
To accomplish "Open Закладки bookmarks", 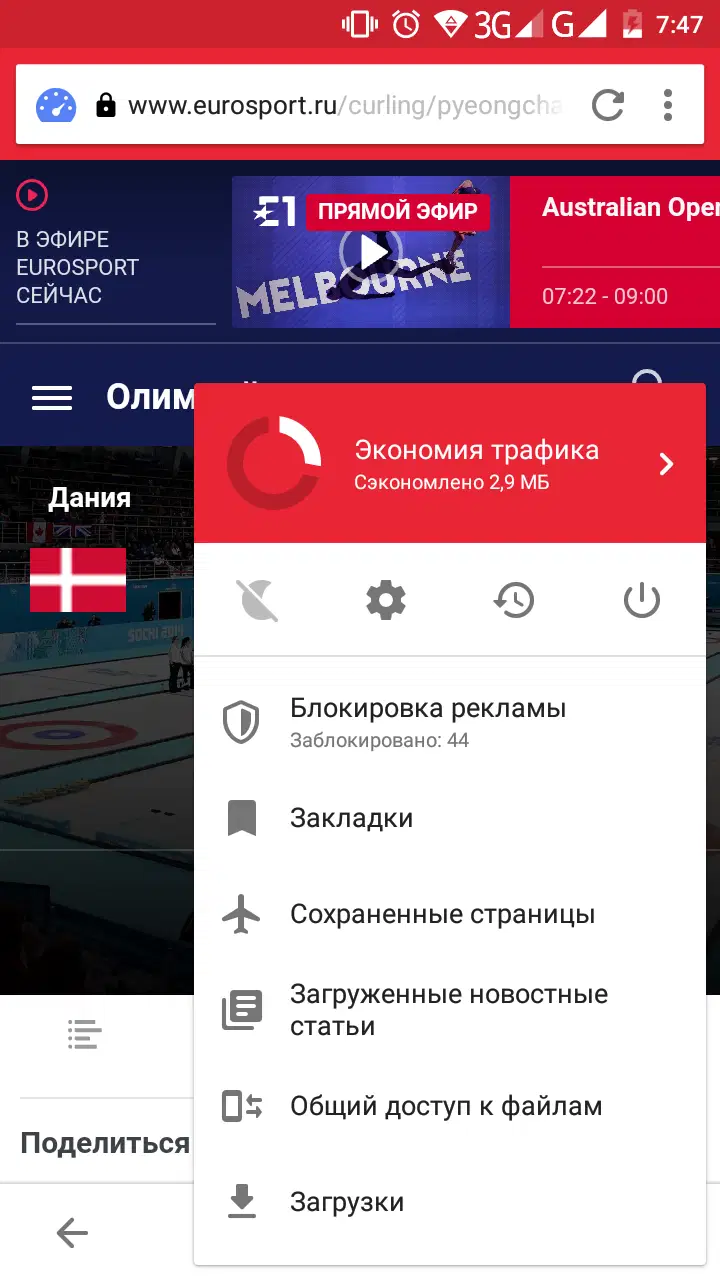I will pyautogui.click(x=351, y=818).
